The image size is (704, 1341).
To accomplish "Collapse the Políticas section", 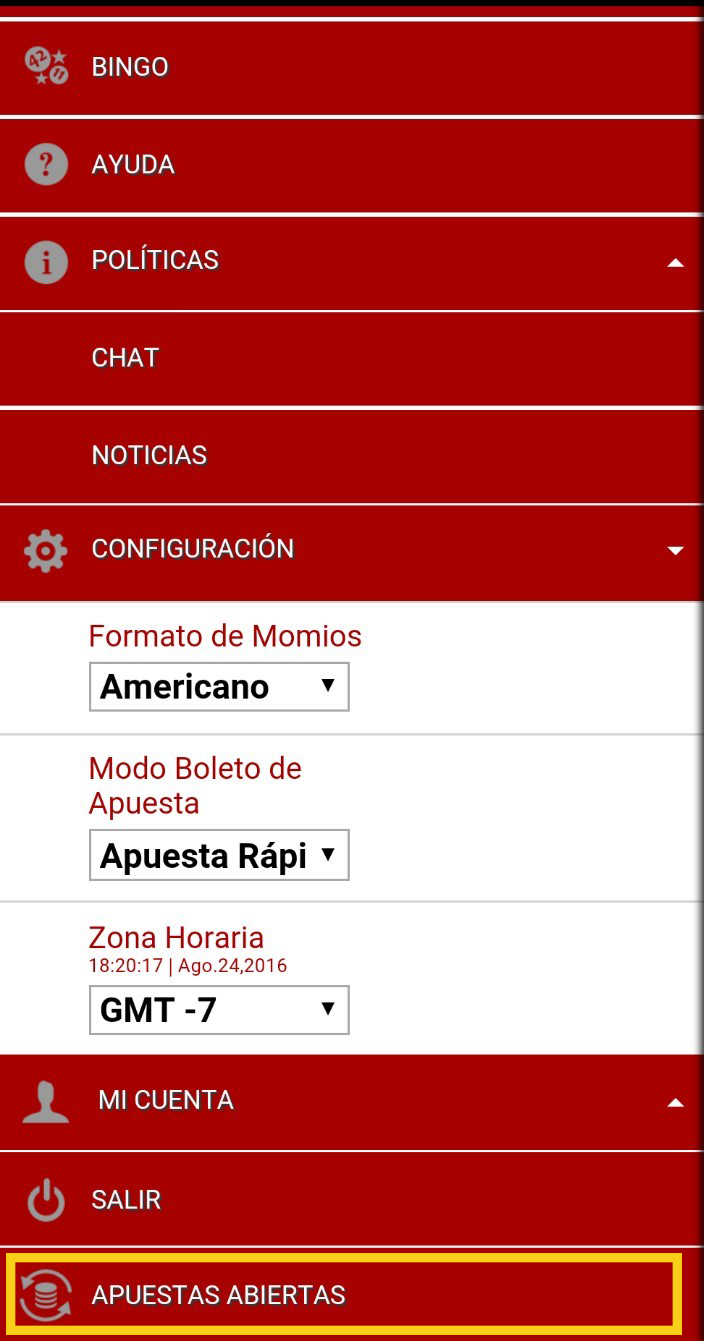I will (x=352, y=262).
